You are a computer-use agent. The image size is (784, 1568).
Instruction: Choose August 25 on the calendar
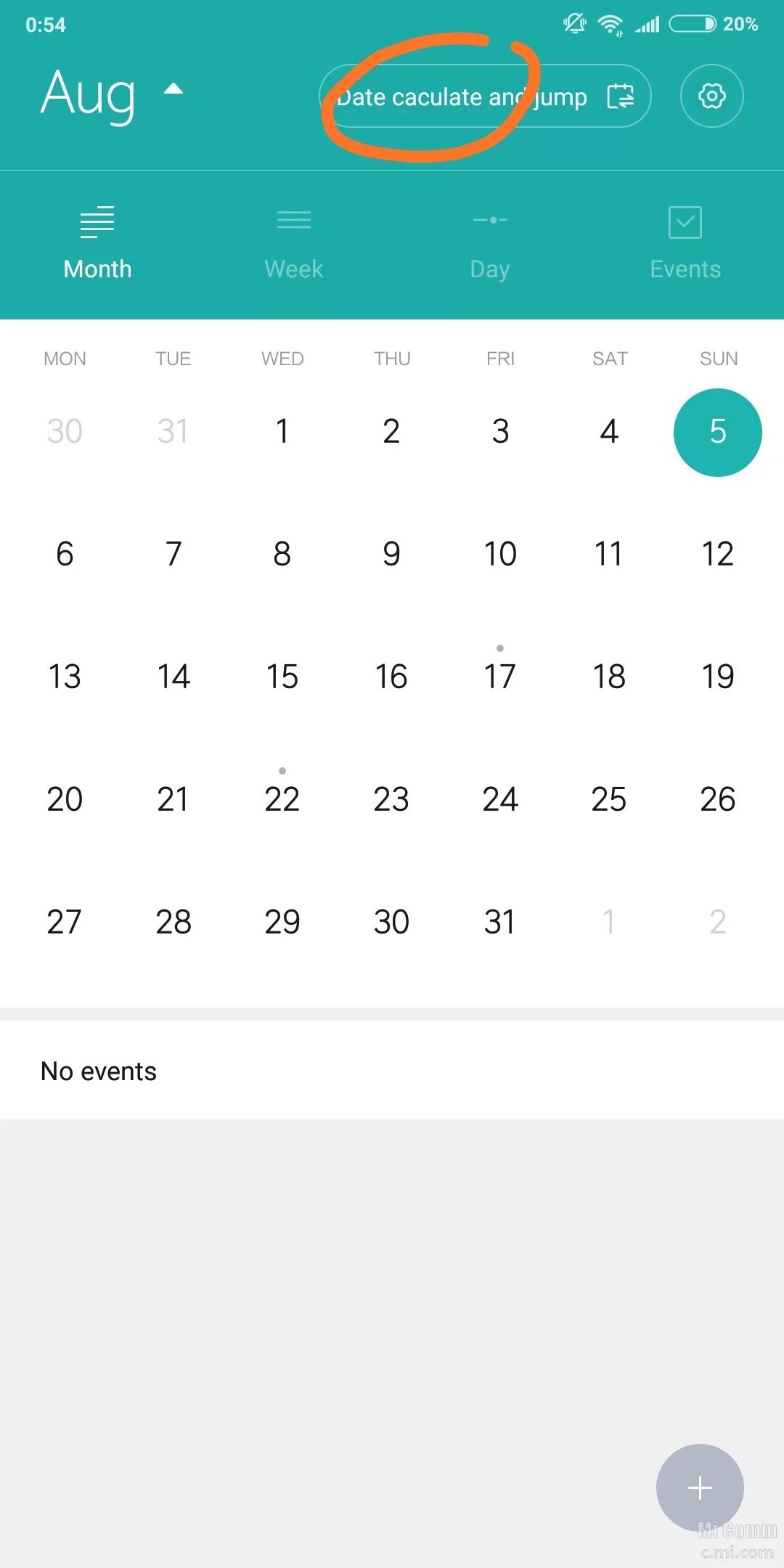click(609, 799)
